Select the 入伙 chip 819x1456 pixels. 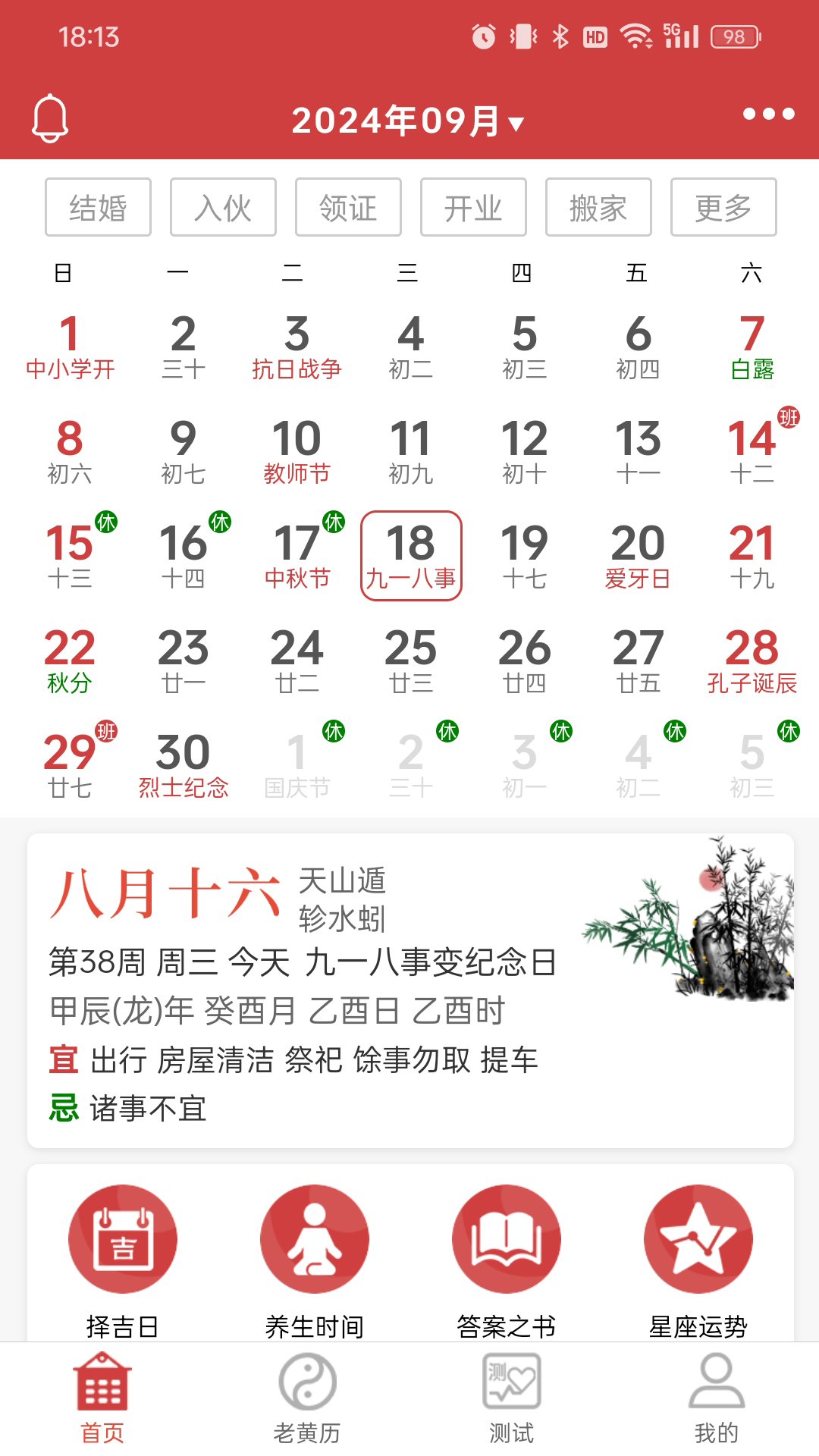click(x=223, y=208)
